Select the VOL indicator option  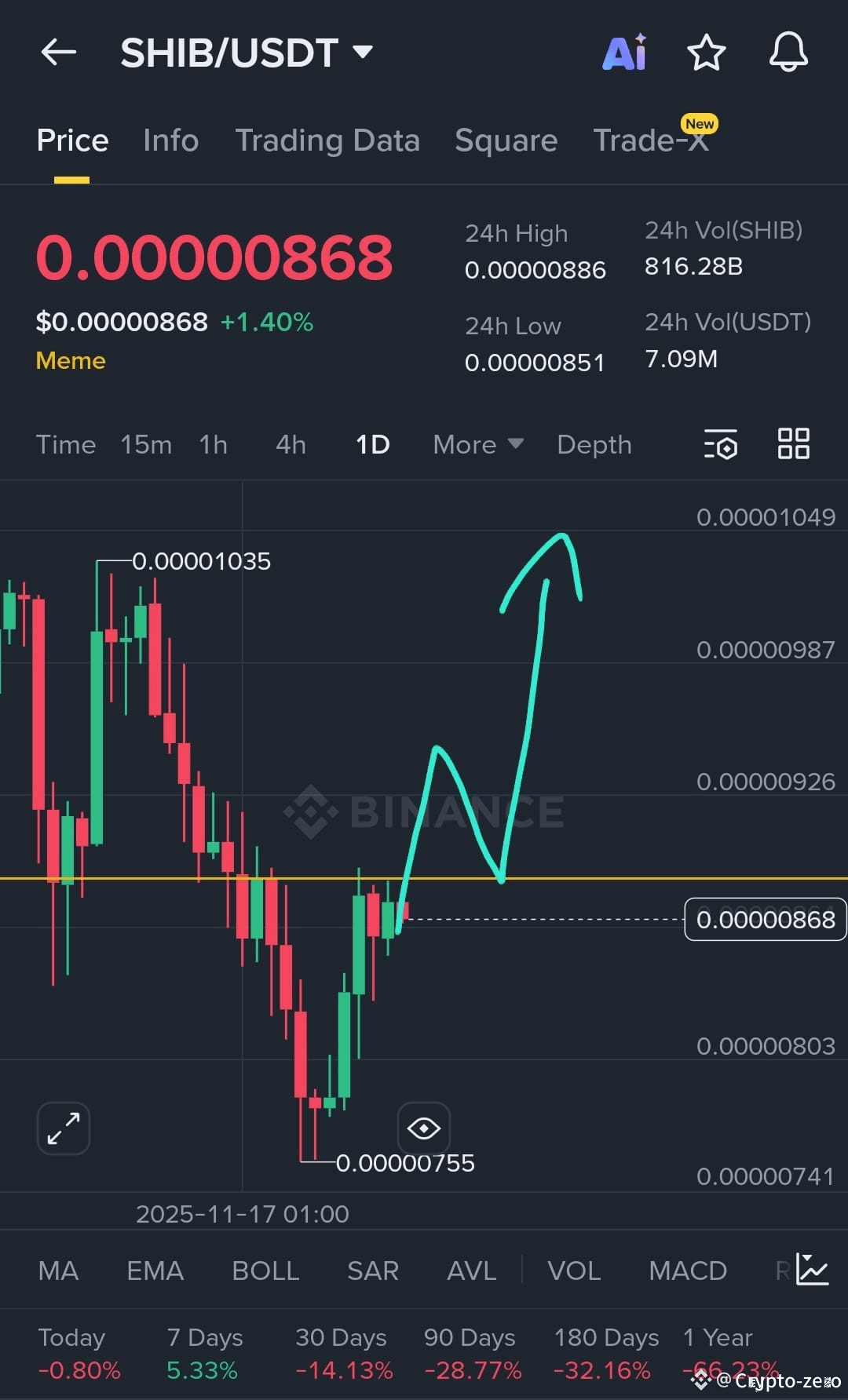point(574,1270)
